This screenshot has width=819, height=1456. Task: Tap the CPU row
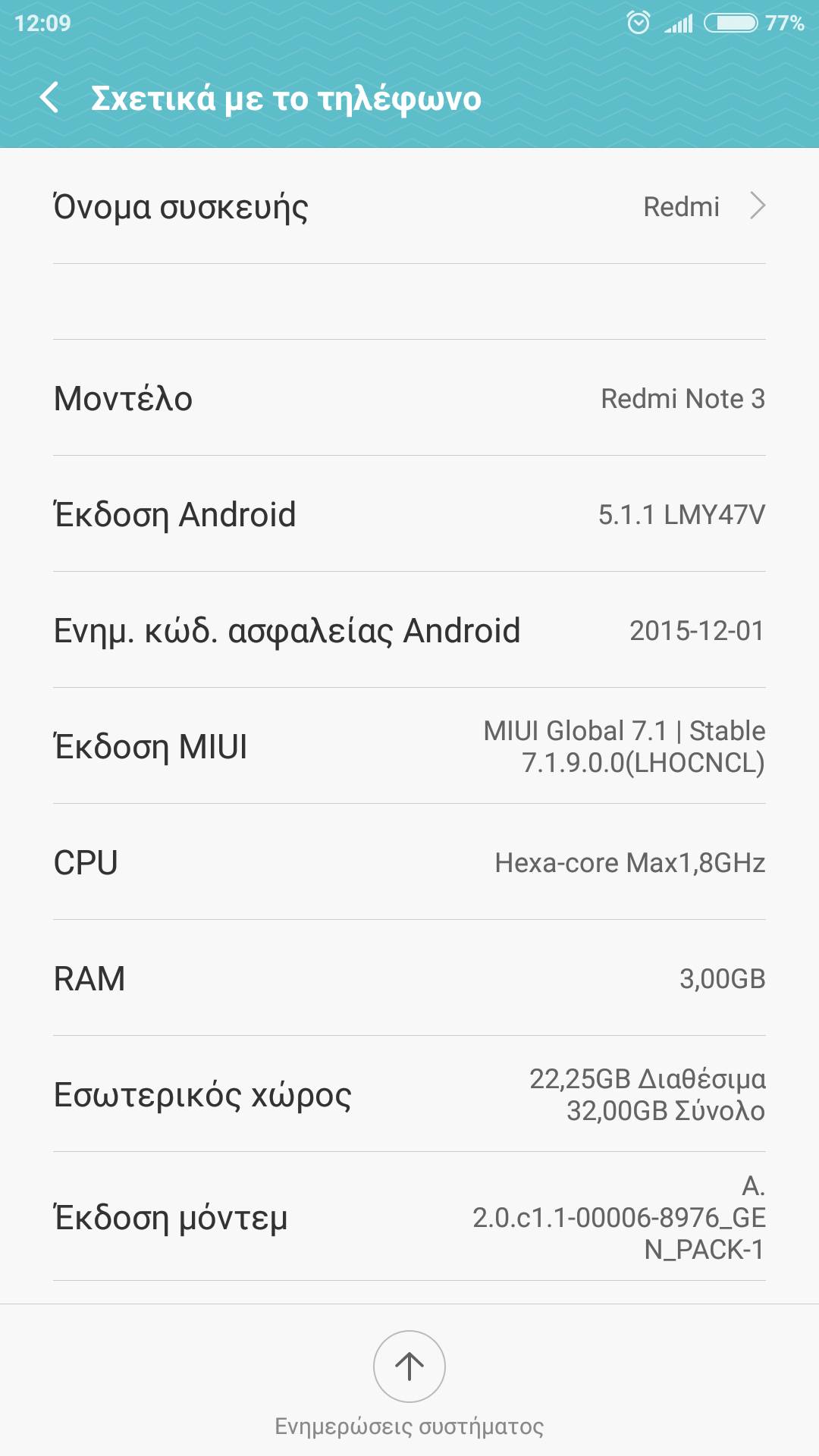409,862
